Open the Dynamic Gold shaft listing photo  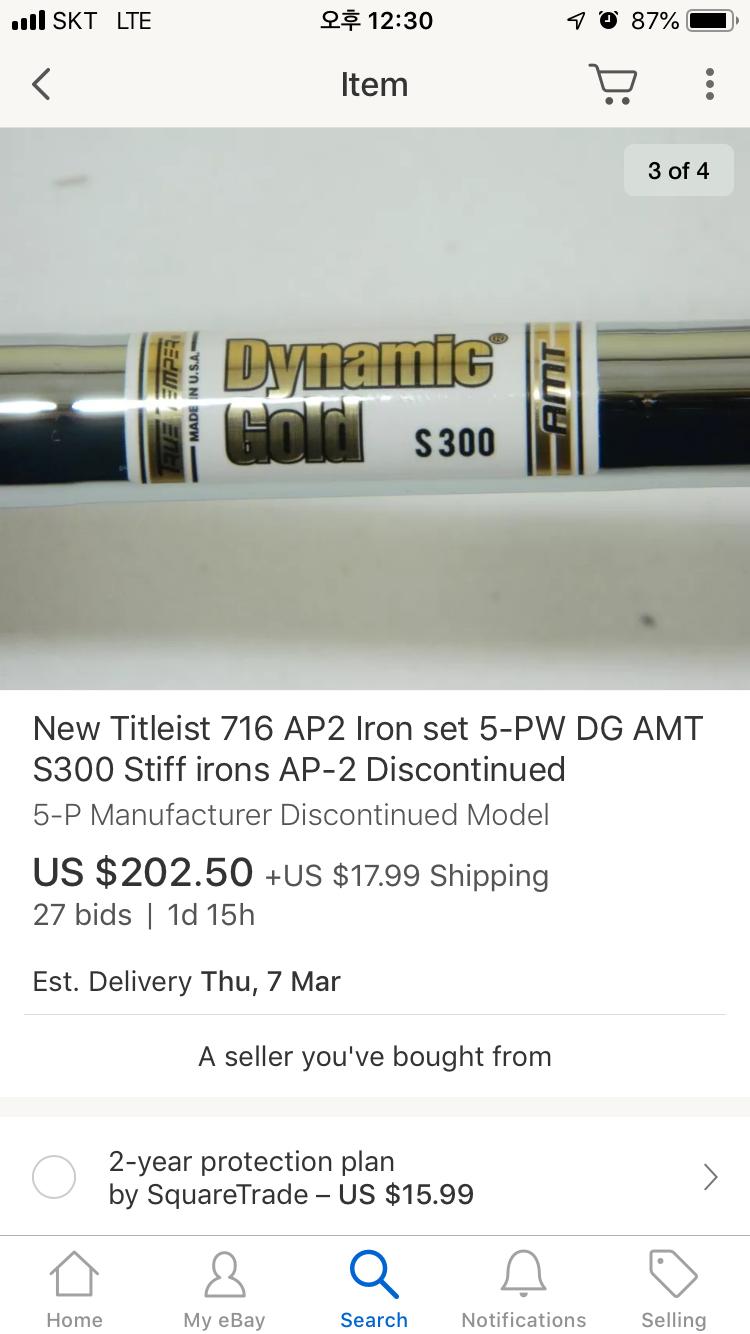point(375,408)
